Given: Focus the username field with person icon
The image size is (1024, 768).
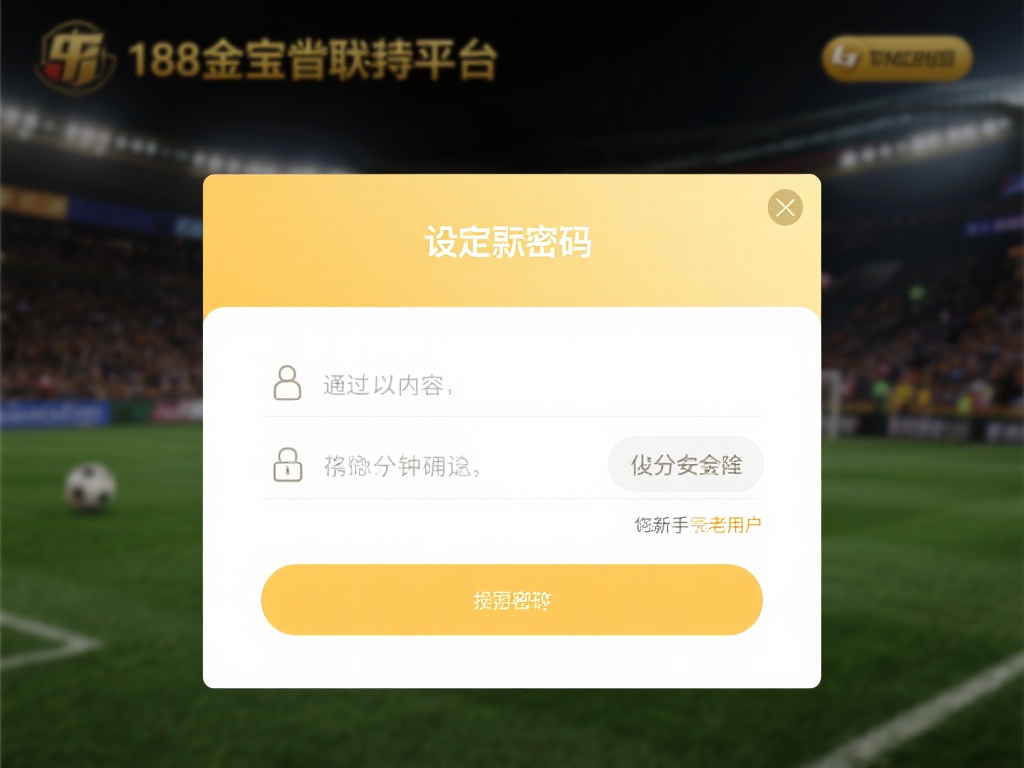Looking at the screenshot, I should pos(520,385).
